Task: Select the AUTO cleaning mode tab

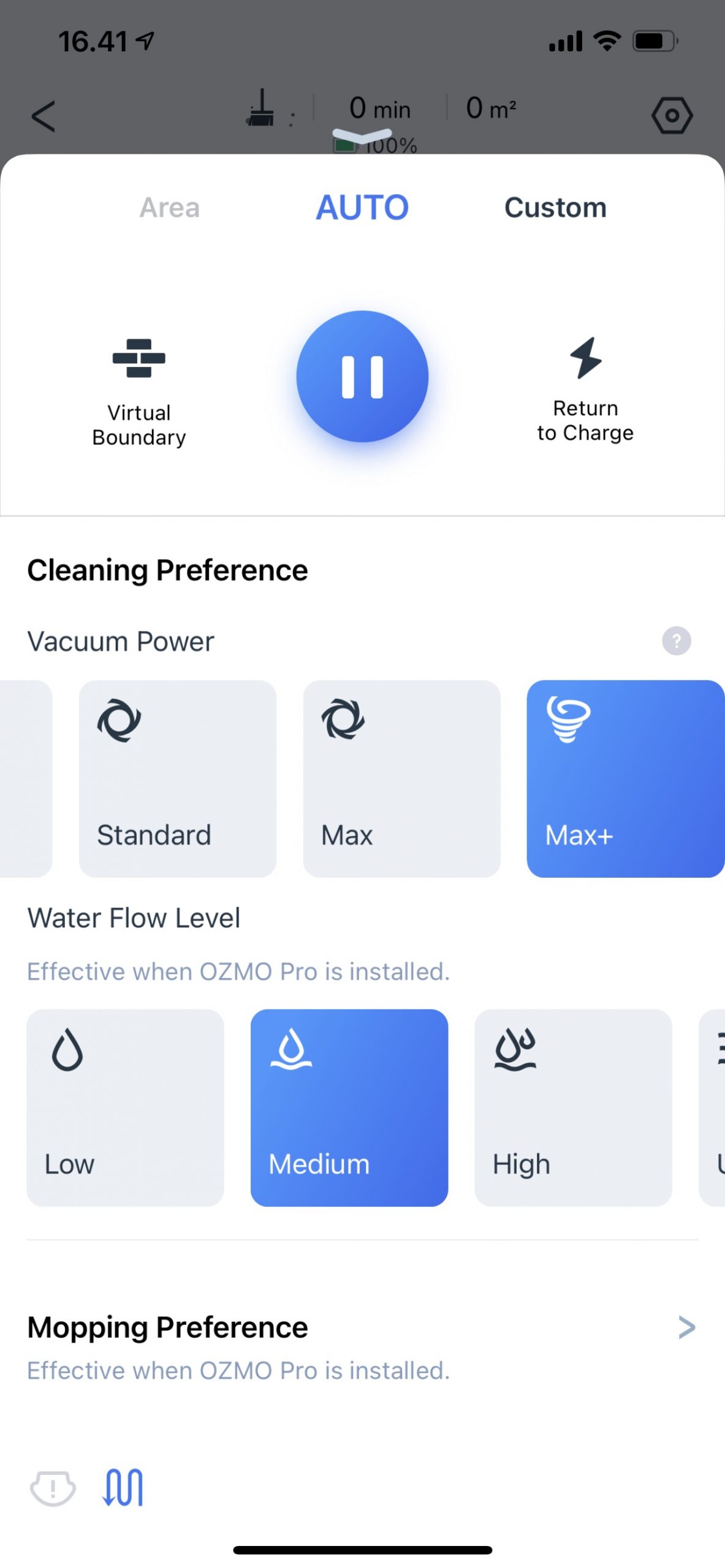Action: pyautogui.click(x=362, y=208)
